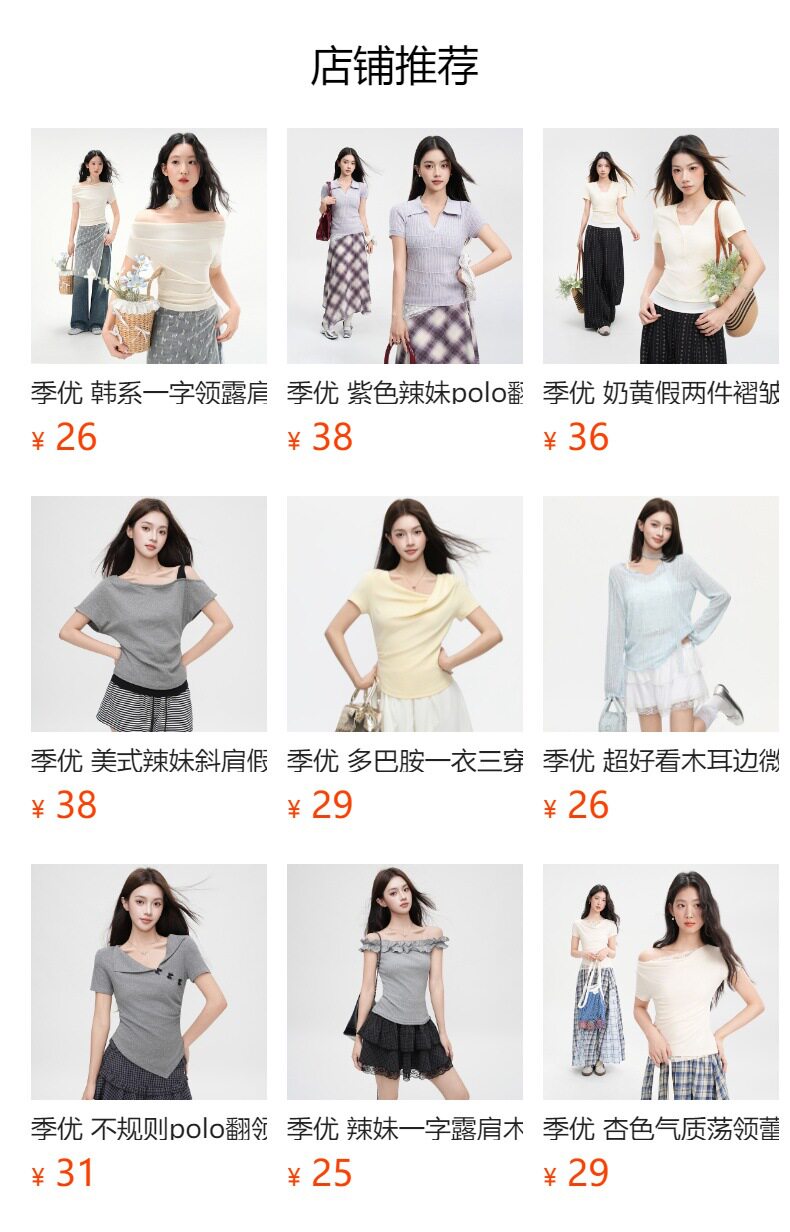View the 超好看木耳边 blue top item
This screenshot has height=1232, width=790.
coord(660,614)
